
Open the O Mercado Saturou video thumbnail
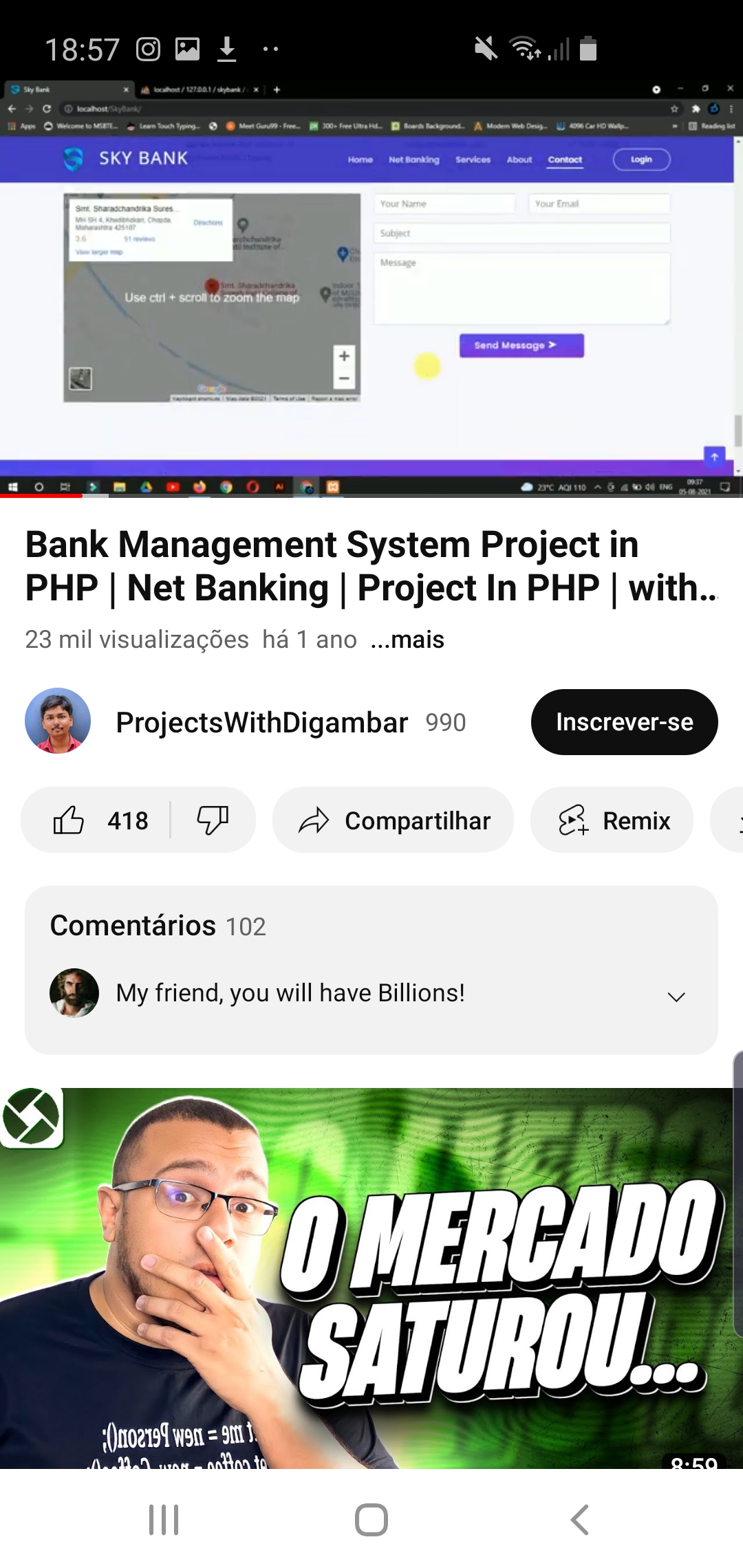[x=371, y=1279]
